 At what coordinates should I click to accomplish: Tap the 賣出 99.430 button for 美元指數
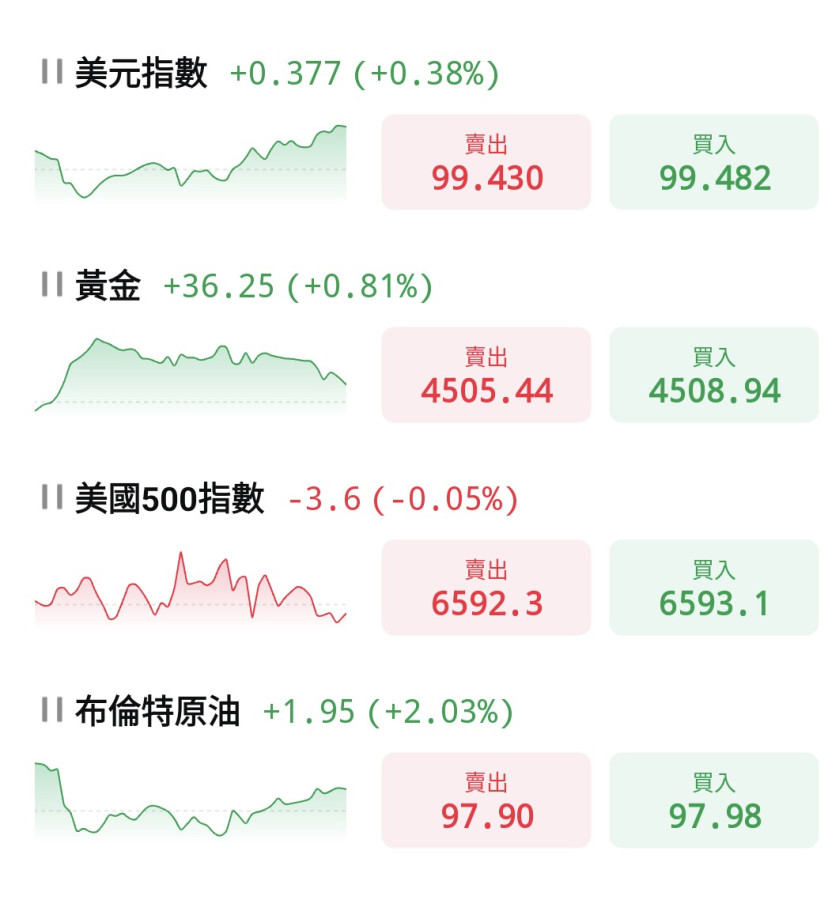tap(486, 162)
